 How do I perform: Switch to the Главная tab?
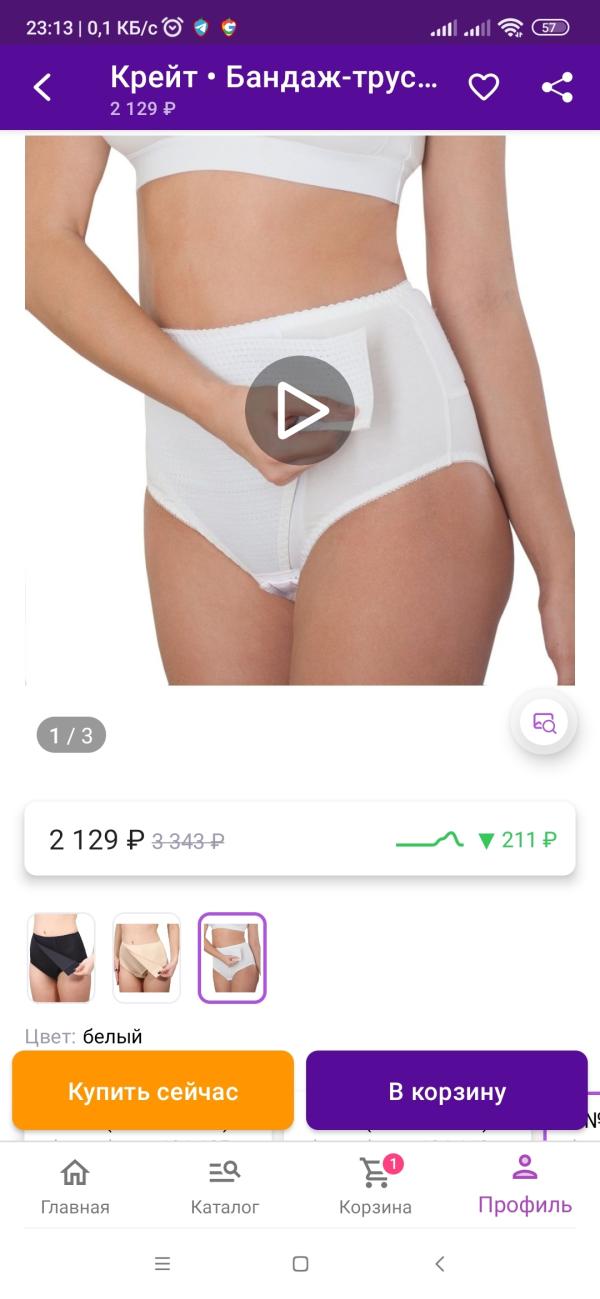pos(75,1187)
